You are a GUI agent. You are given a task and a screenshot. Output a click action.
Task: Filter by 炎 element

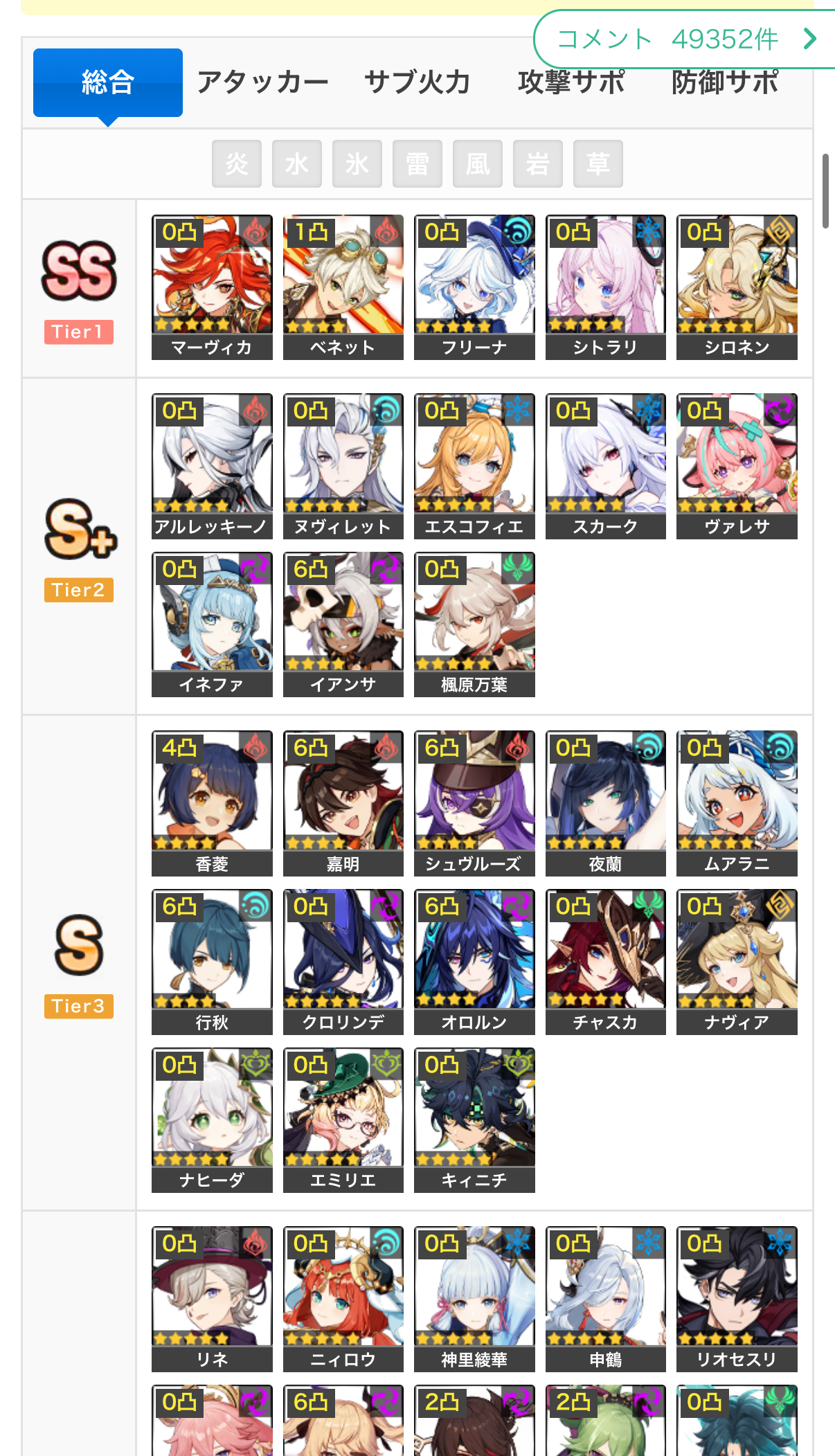click(x=237, y=163)
